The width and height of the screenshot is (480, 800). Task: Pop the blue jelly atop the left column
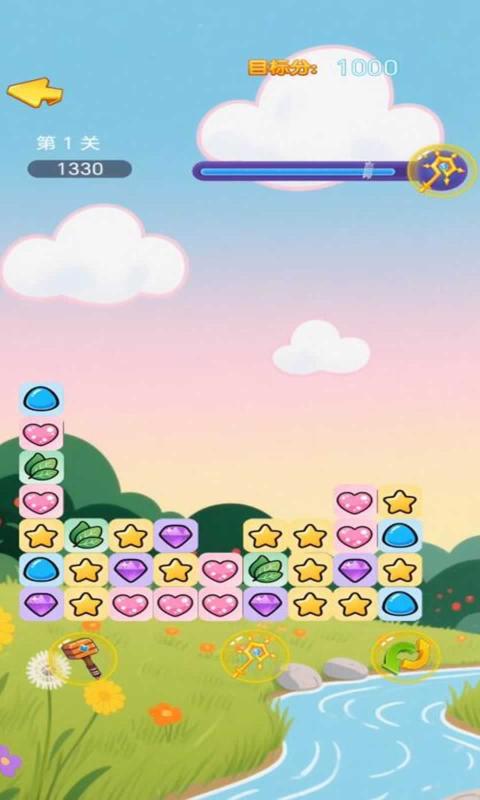click(41, 399)
